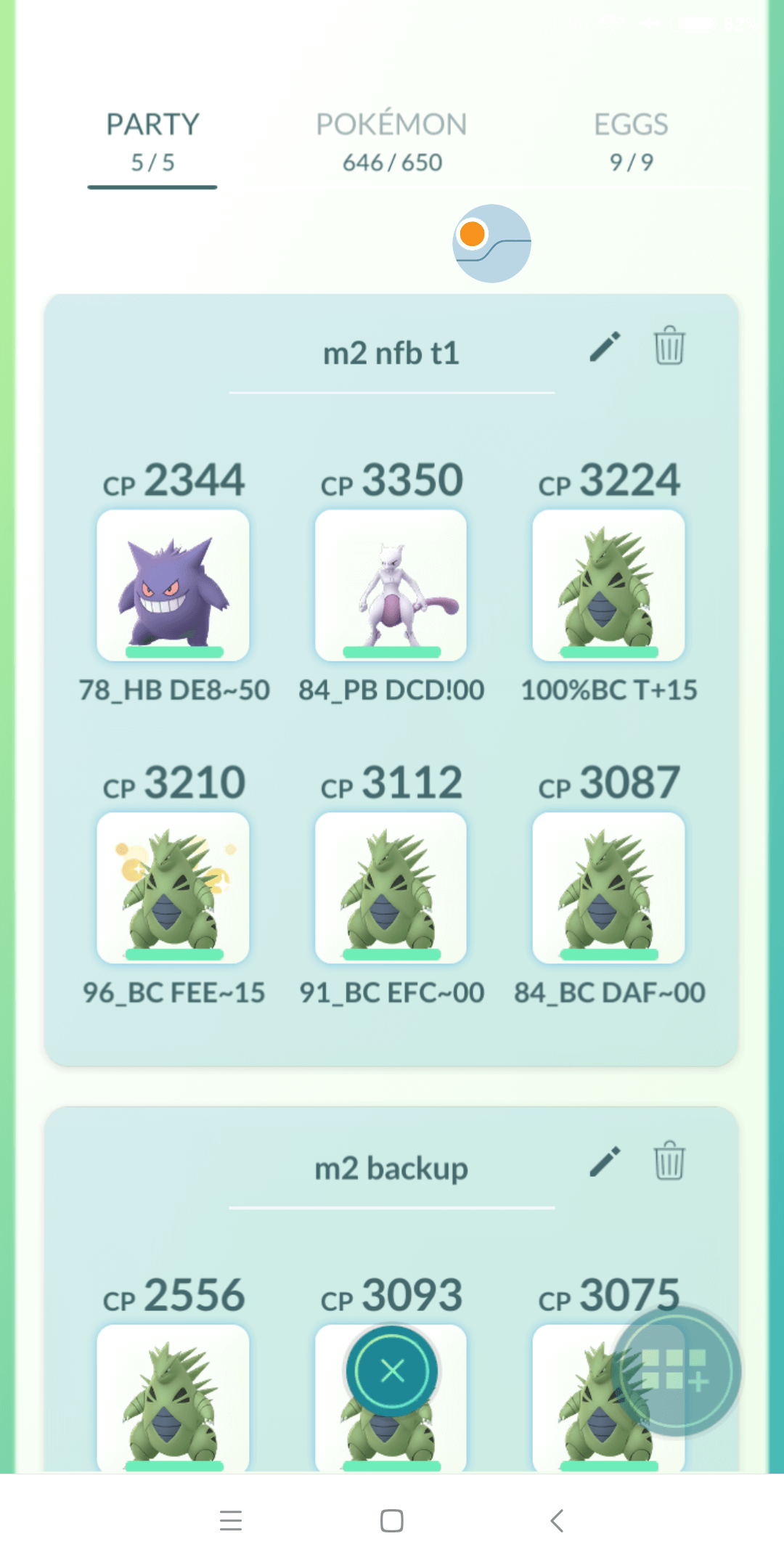Edit the m2 nfb t1 party name
The height and width of the screenshot is (1568, 784).
point(605,346)
